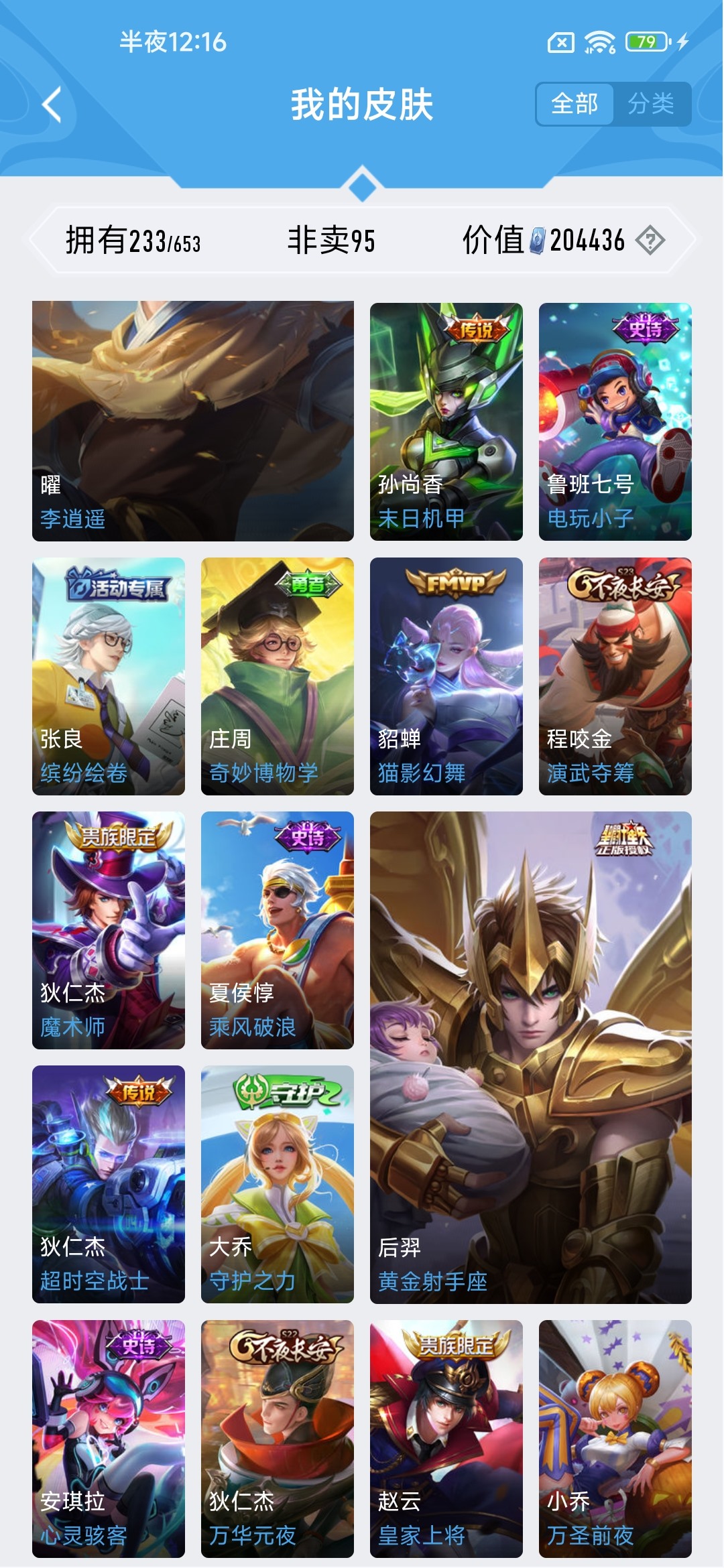This screenshot has height=1568, width=724.
Task: Open 赵云 皇家上将 skin
Action: 446,1438
